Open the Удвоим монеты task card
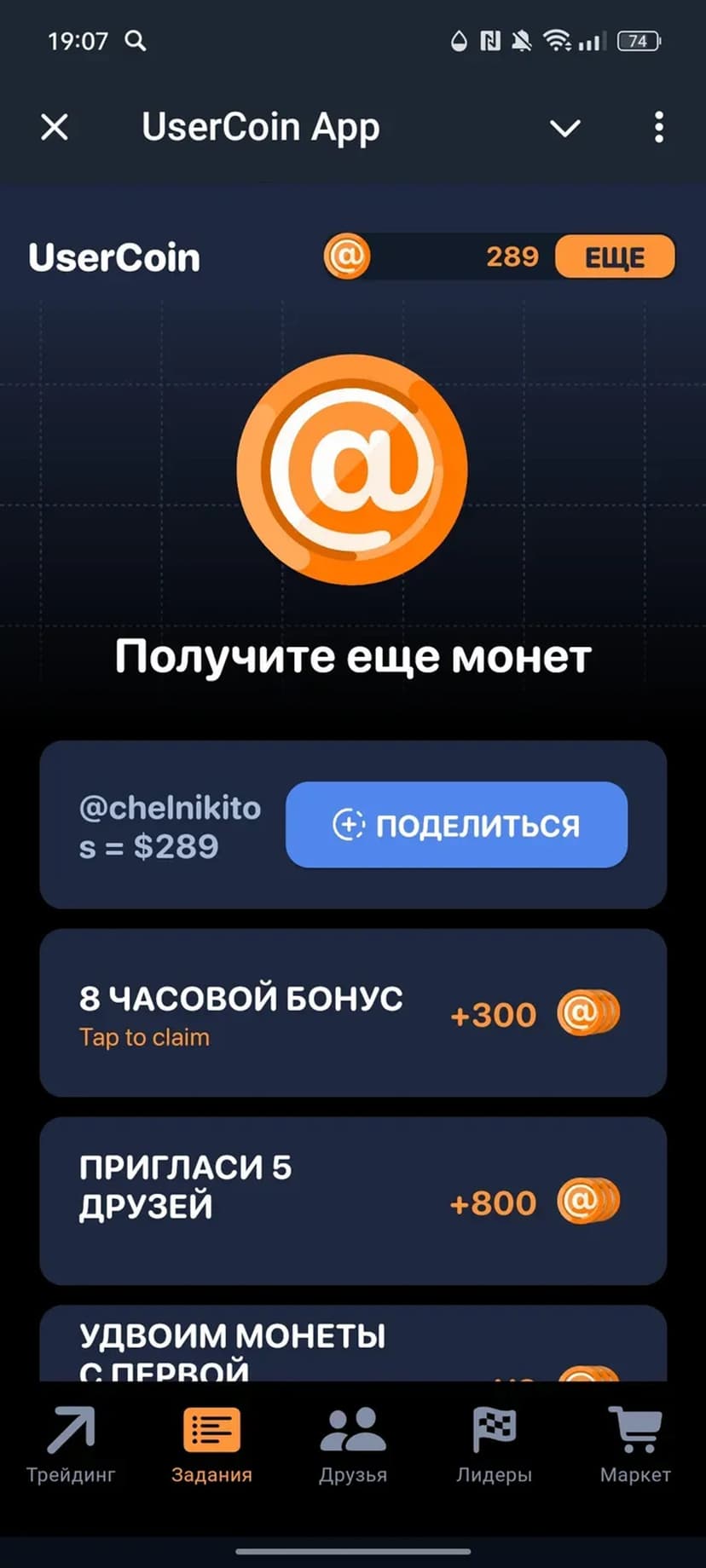 pos(352,1345)
